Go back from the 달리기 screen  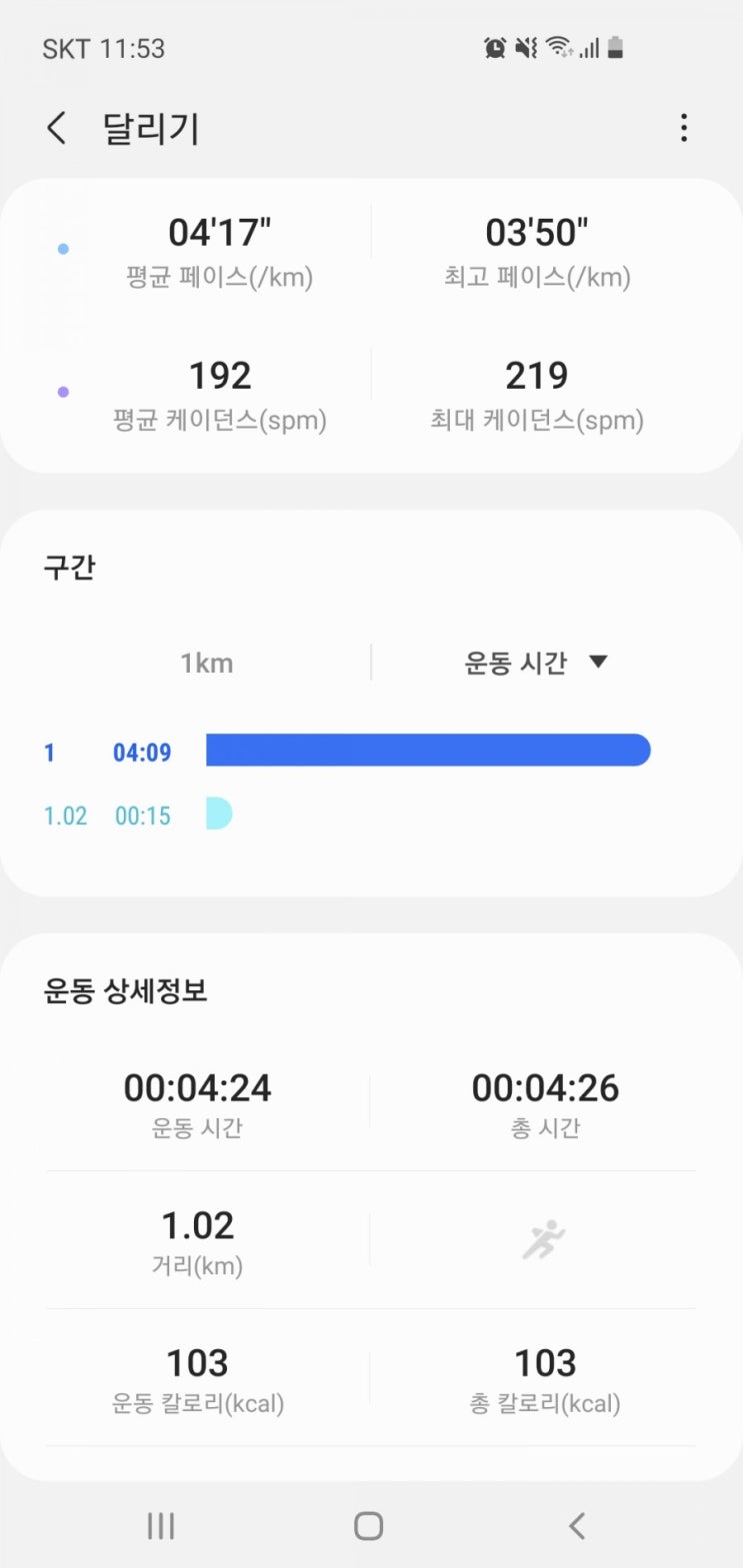(x=57, y=129)
